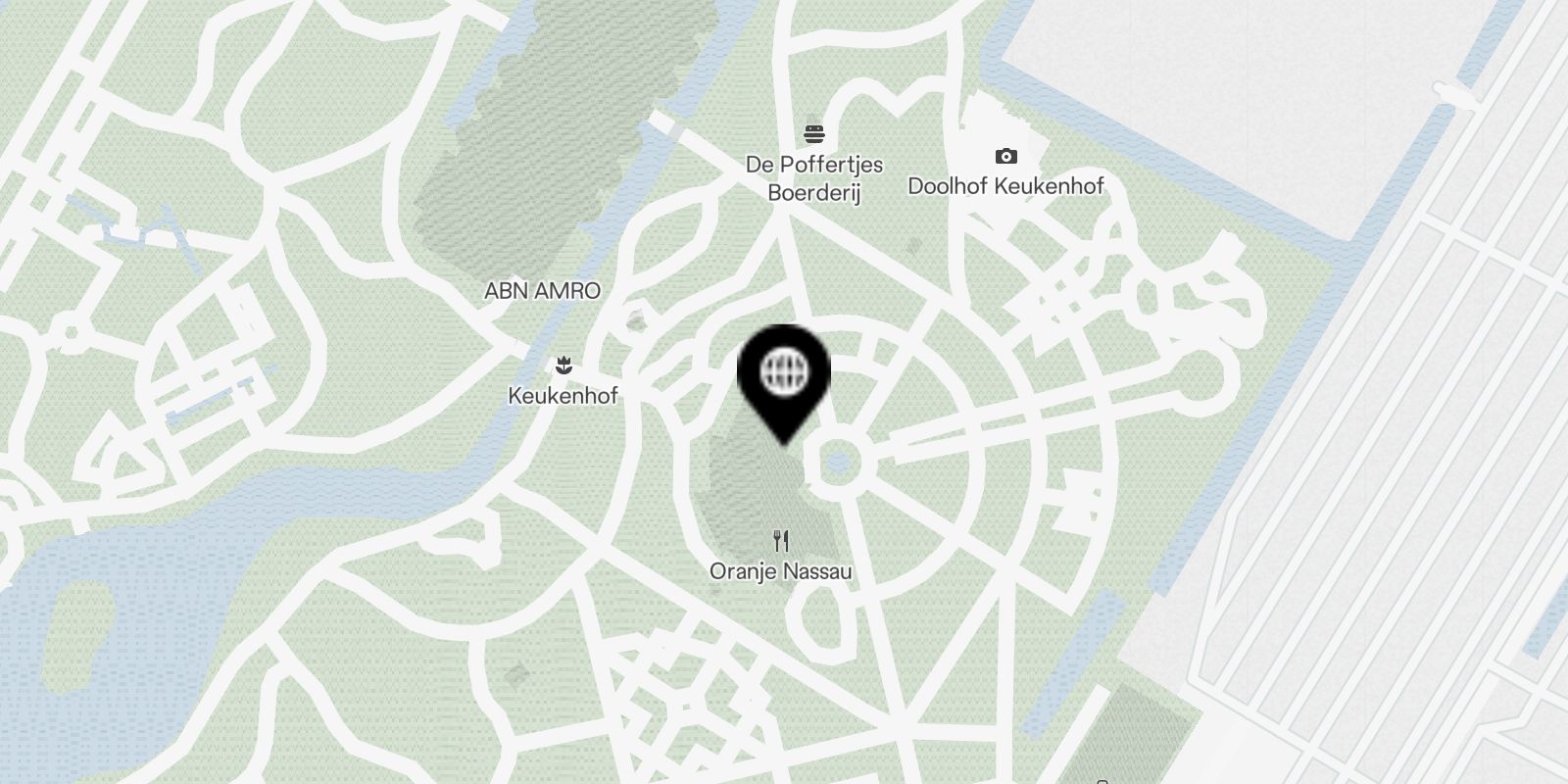Select the Oranje Nassau restaurant marker

781,541
